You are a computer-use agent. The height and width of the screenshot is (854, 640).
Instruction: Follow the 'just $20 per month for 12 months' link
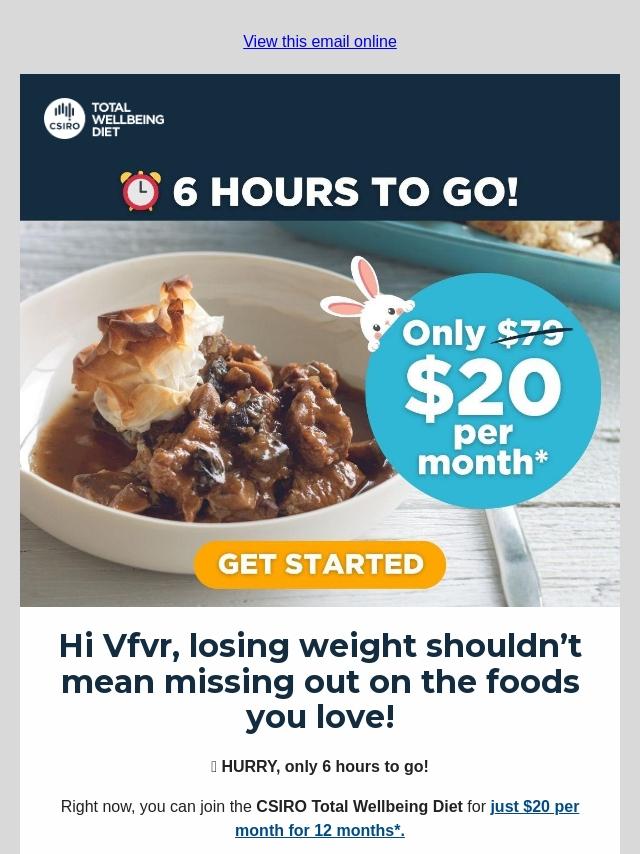[533, 807]
